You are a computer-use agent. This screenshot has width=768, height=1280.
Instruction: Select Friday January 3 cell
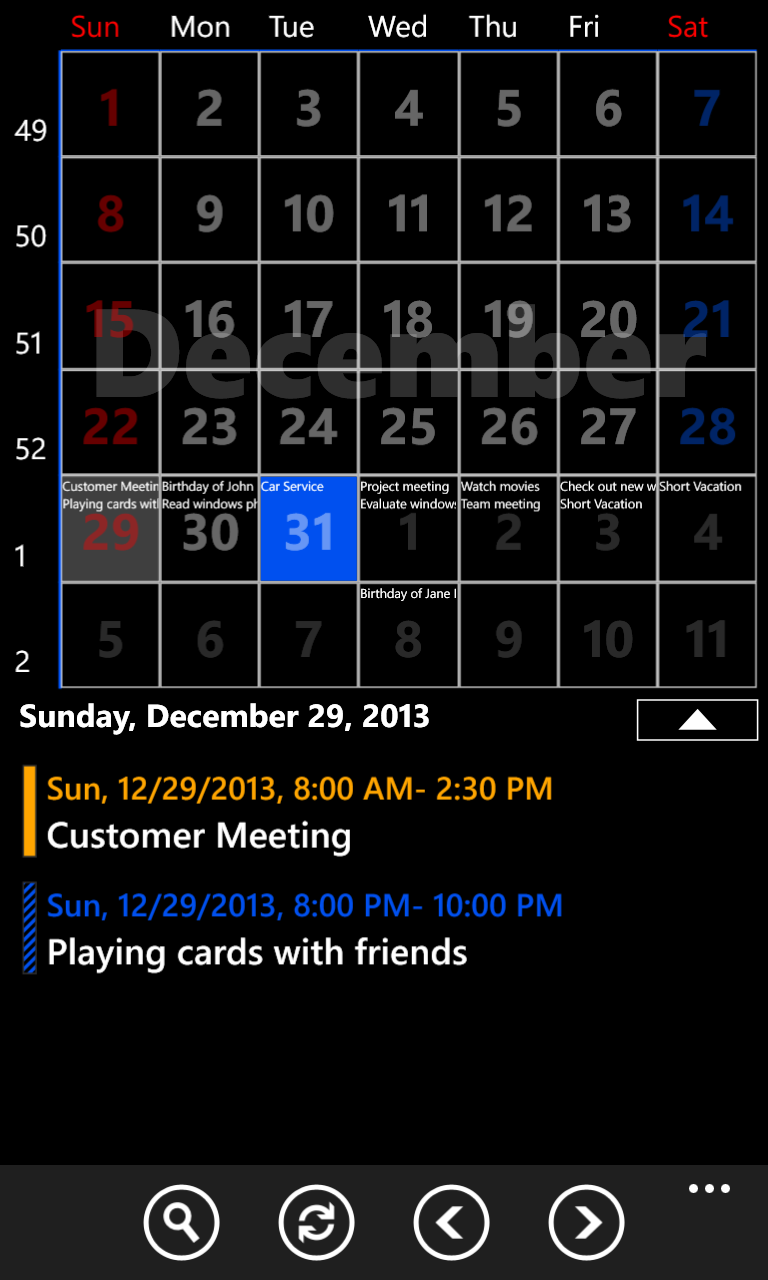pyautogui.click(x=607, y=529)
